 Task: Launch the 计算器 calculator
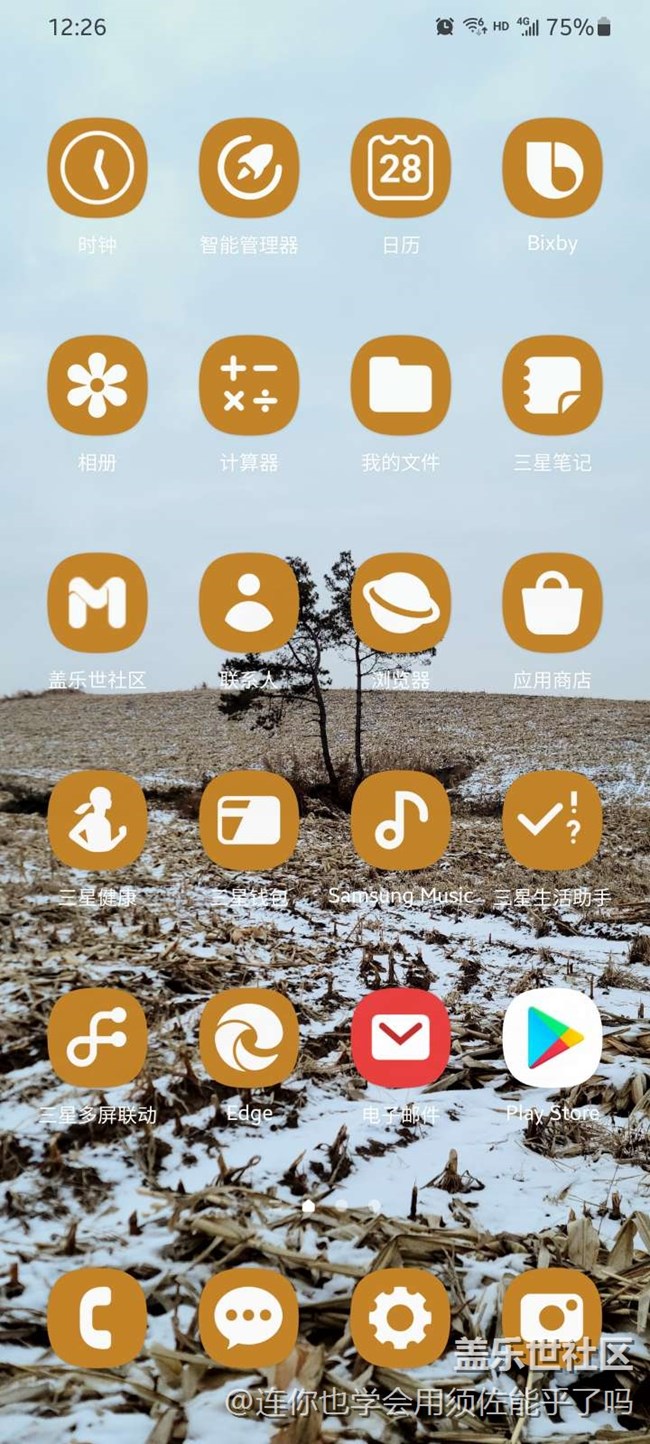click(x=249, y=385)
